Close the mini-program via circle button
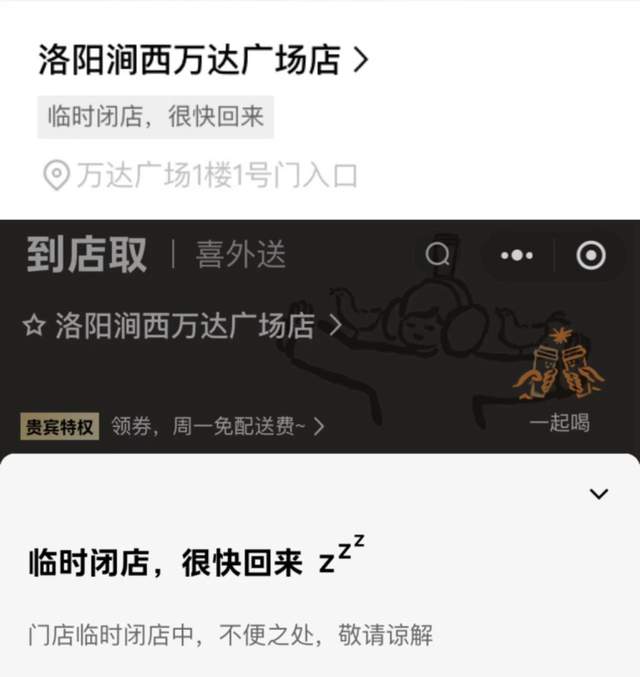This screenshot has width=640, height=677. [591, 255]
